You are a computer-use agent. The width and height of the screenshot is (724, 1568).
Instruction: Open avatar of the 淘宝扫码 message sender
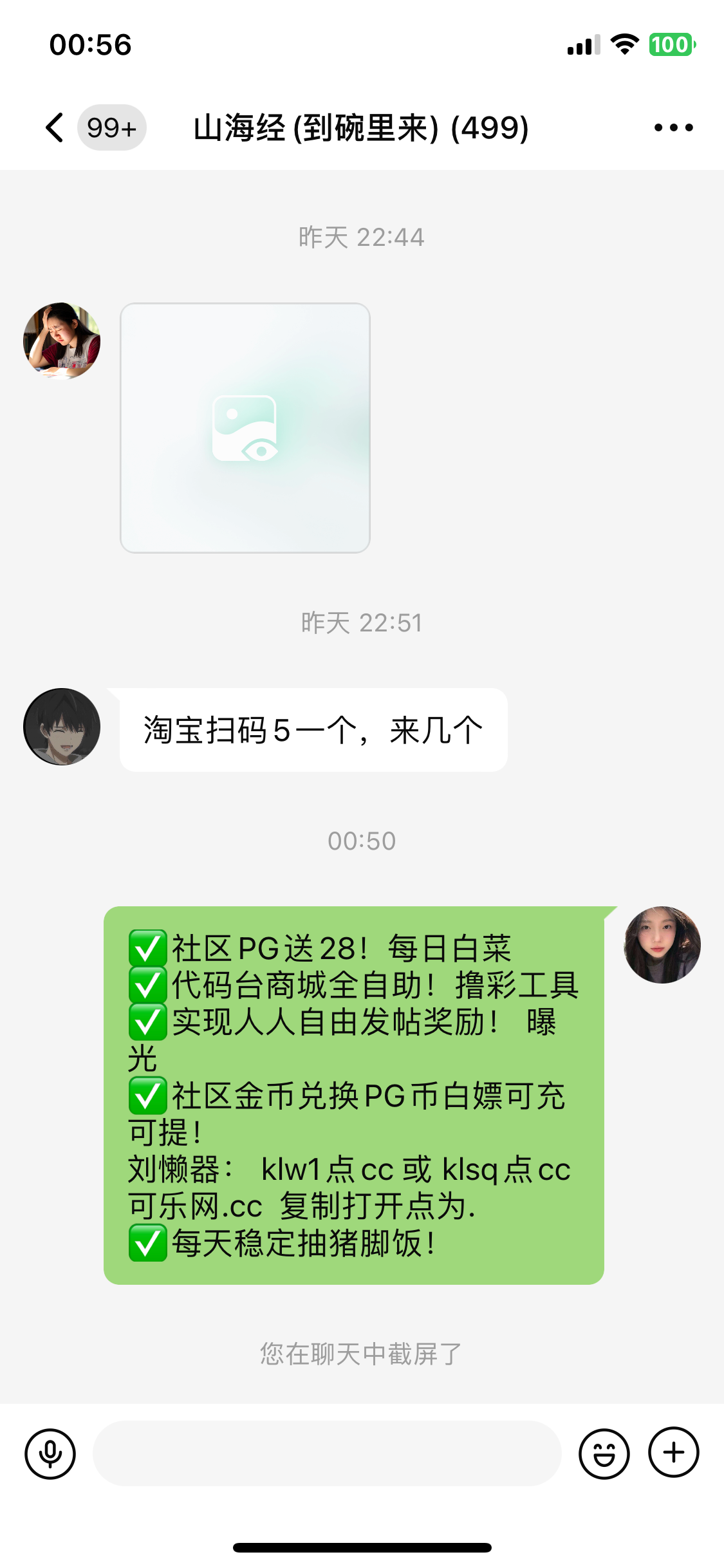[x=62, y=727]
